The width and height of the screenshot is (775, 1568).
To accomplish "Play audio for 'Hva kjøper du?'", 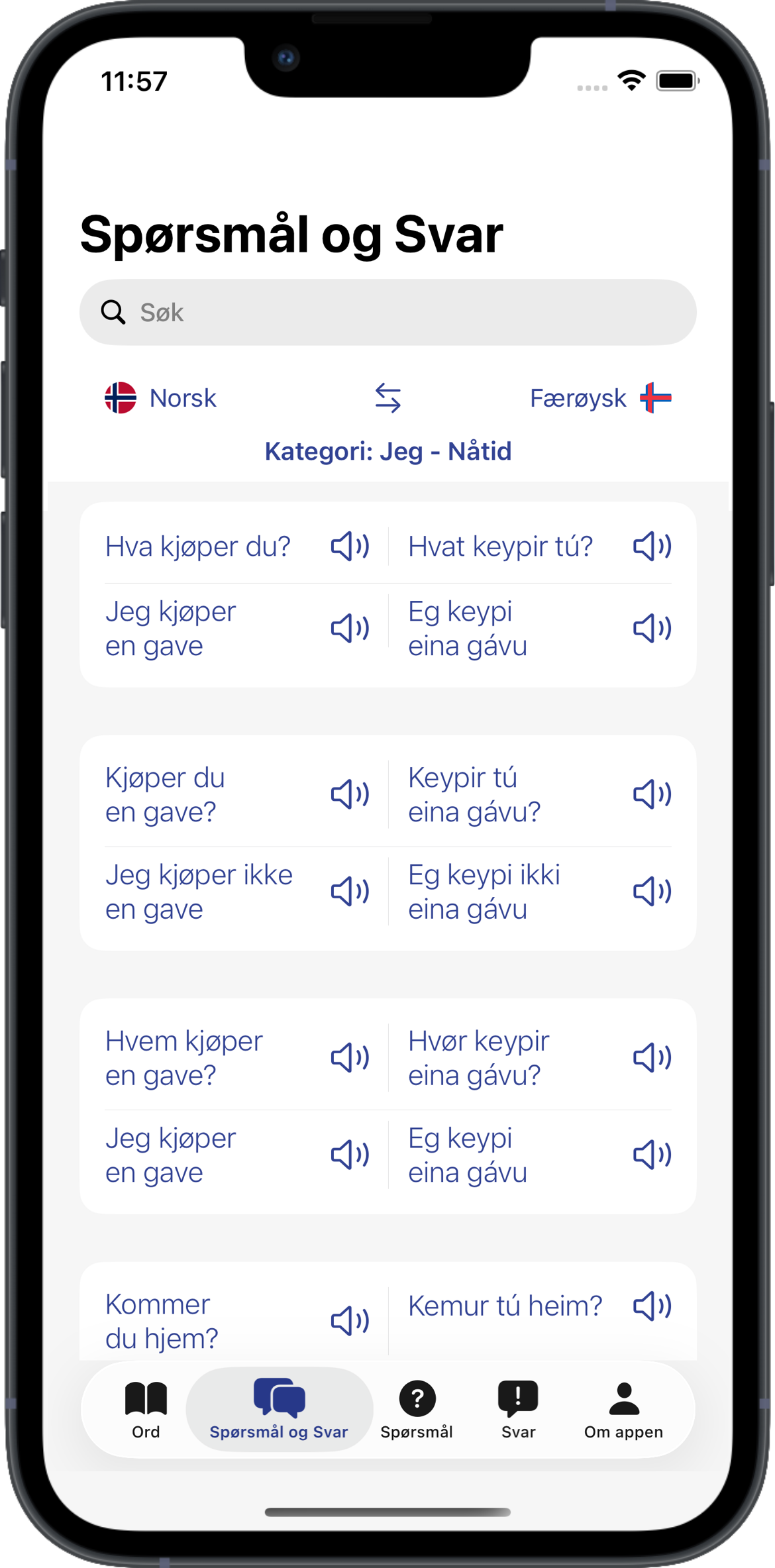I will [x=350, y=546].
